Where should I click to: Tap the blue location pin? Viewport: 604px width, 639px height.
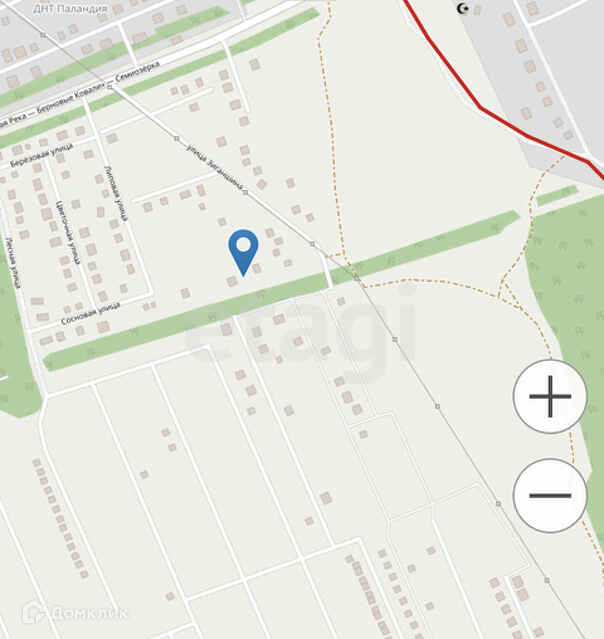243,249
